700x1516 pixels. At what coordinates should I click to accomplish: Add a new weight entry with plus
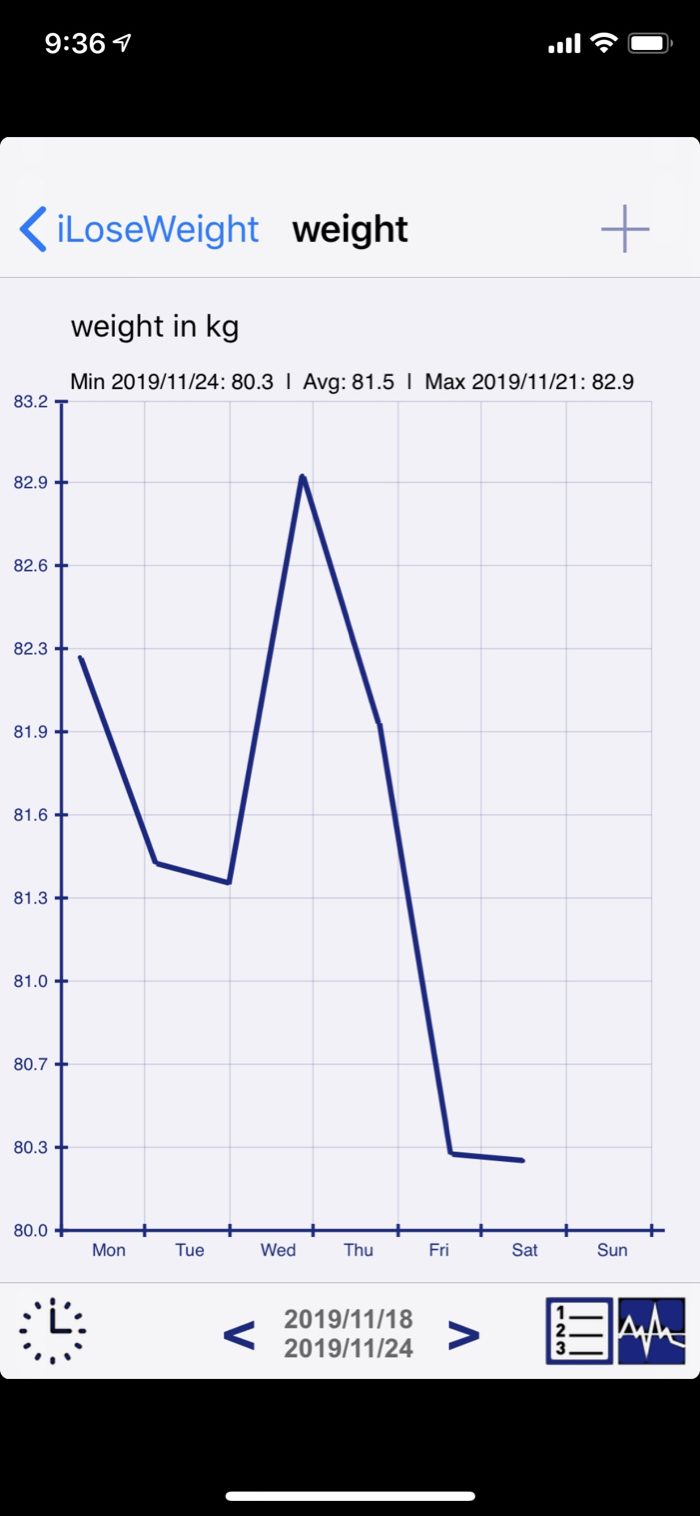[x=625, y=229]
